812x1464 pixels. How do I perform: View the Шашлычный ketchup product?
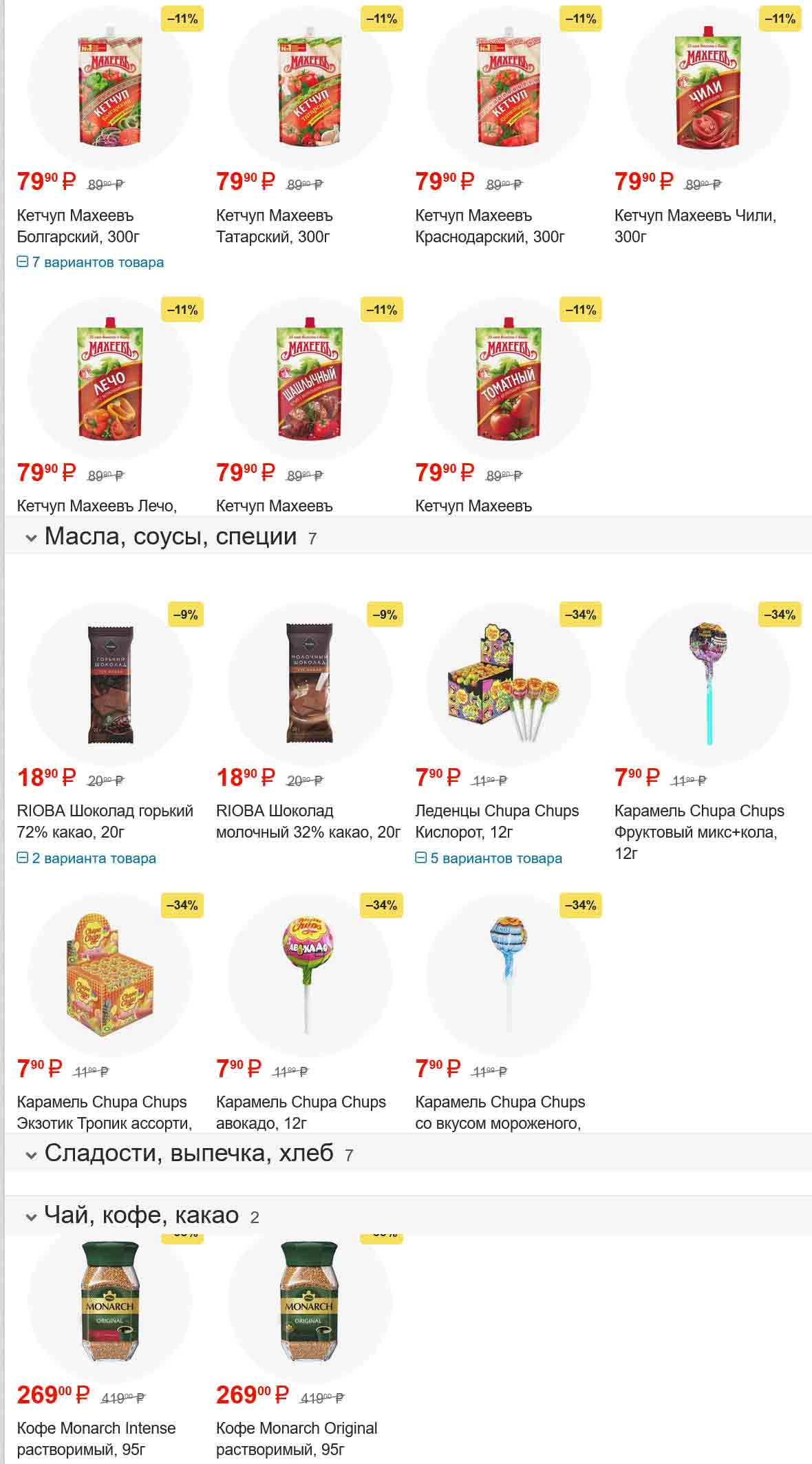click(x=309, y=380)
